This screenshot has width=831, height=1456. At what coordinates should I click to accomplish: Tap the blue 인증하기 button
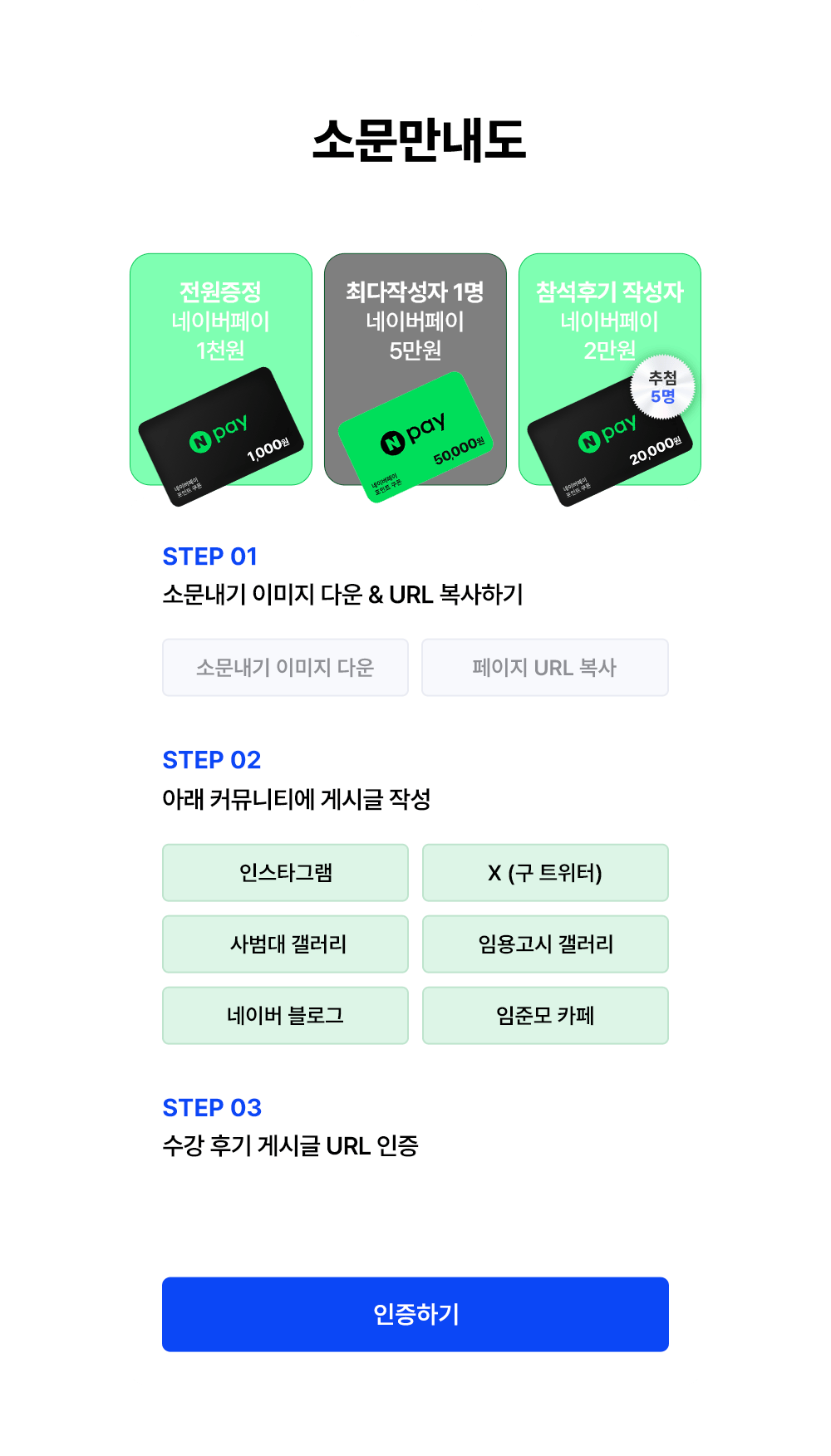415,1314
